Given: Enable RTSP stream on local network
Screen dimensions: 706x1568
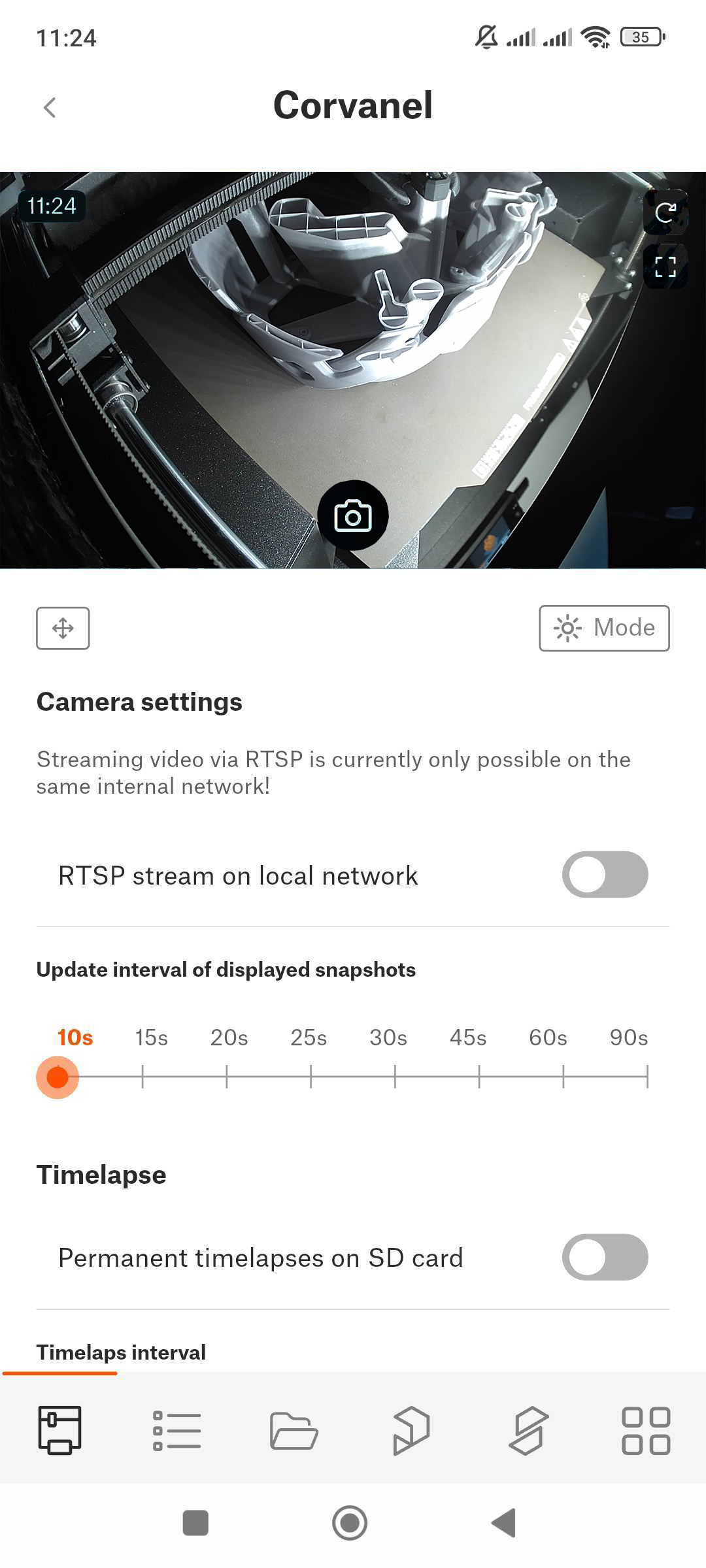Looking at the screenshot, I should (x=605, y=875).
